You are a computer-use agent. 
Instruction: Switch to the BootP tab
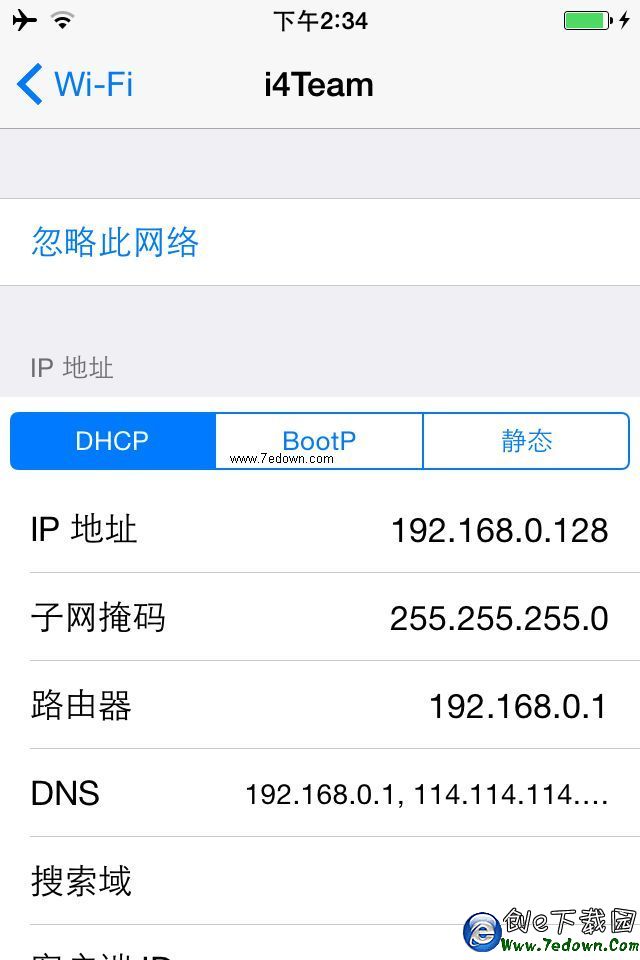[x=319, y=441]
